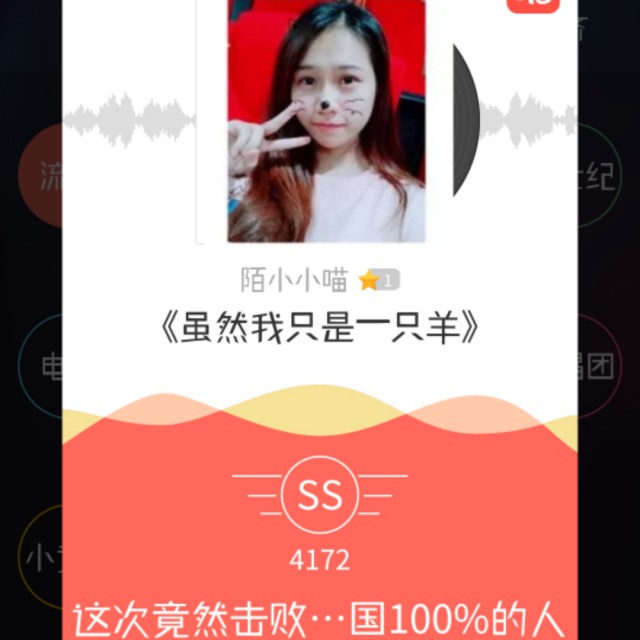Open the singer's cover photo

326,120
